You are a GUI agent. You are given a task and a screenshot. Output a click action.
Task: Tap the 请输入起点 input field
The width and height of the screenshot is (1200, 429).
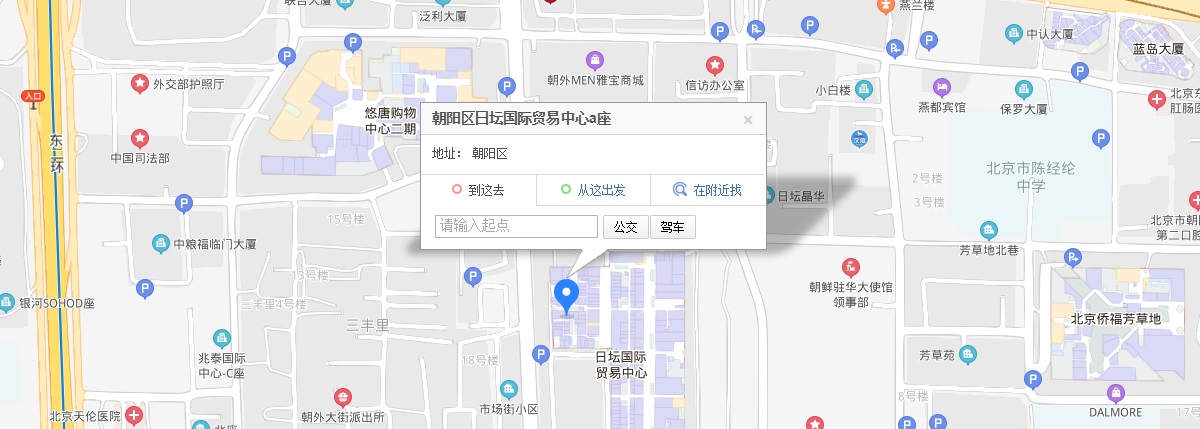pos(516,227)
